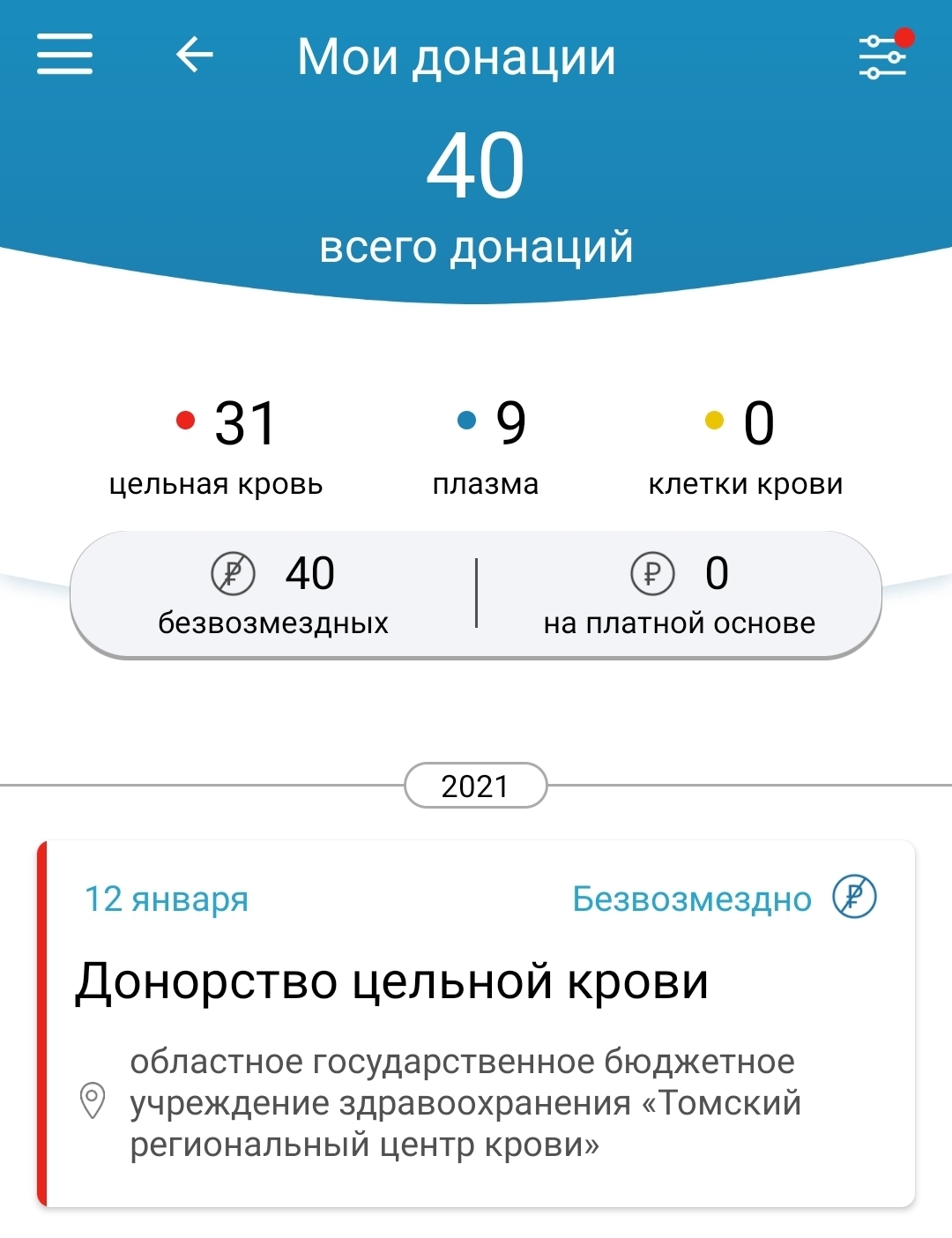Open the hamburger drawer menu
952x1238 pixels.
[64, 55]
